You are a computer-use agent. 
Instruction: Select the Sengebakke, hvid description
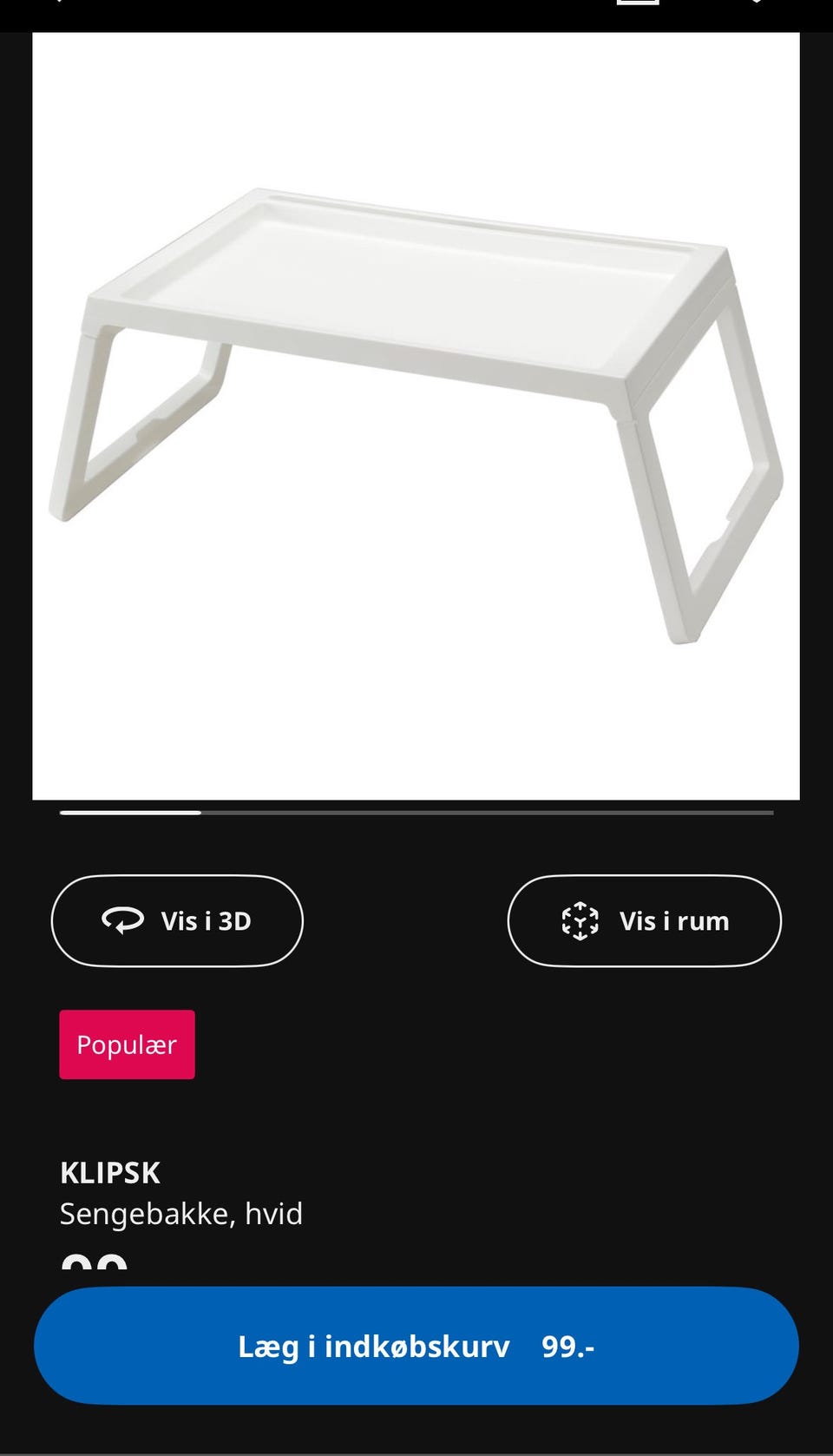click(x=181, y=1213)
